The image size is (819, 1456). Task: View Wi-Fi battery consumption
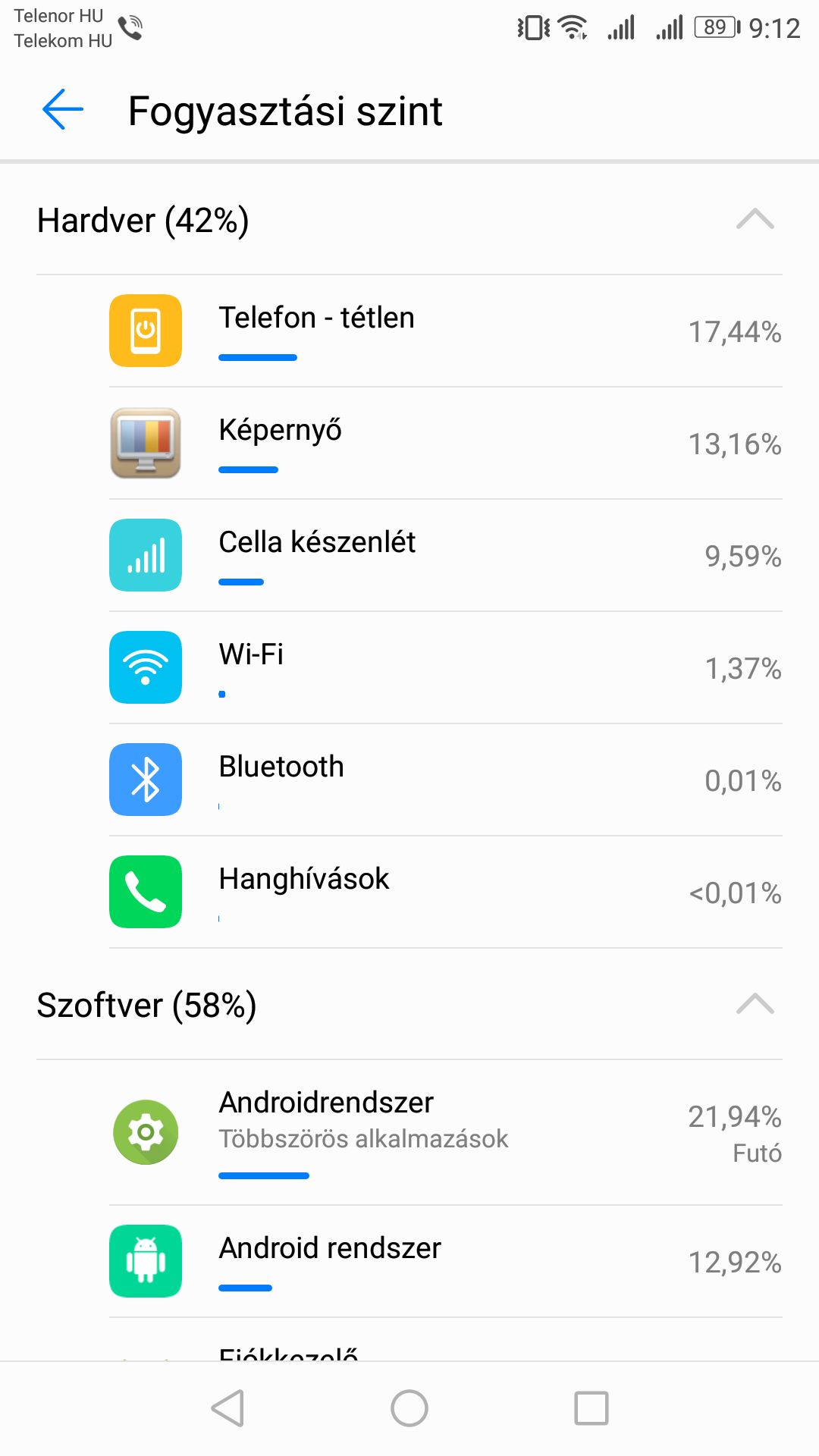pyautogui.click(x=446, y=668)
